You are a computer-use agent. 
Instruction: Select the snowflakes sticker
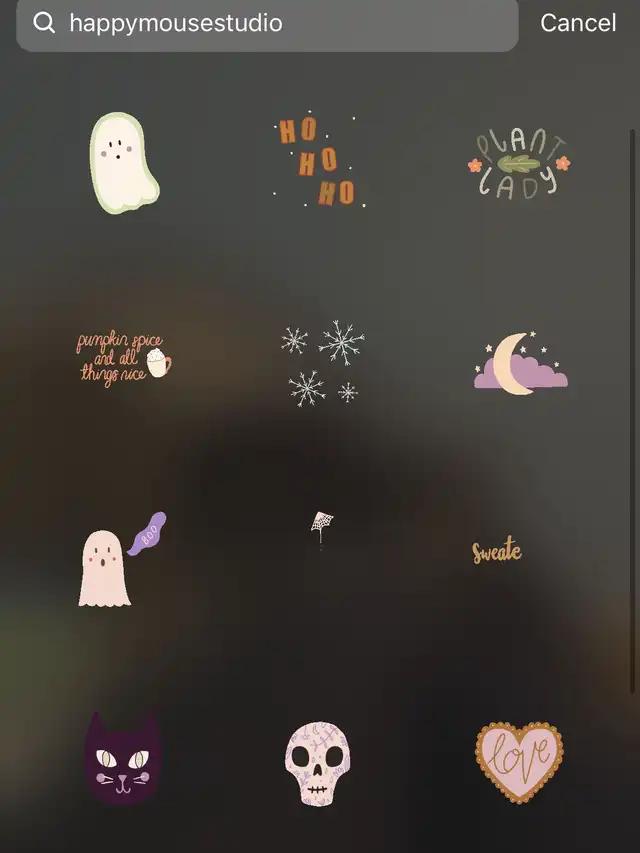tap(322, 362)
